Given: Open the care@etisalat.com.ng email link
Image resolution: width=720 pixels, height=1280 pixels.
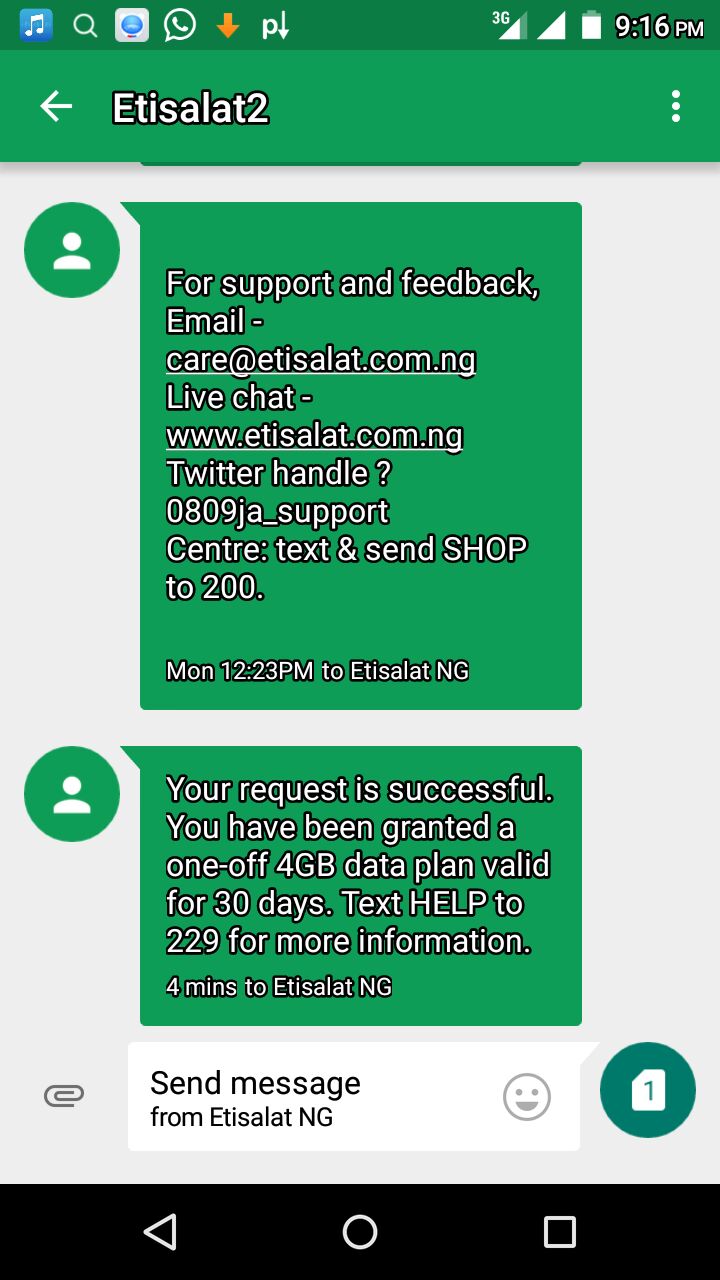Looking at the screenshot, I should coord(320,359).
